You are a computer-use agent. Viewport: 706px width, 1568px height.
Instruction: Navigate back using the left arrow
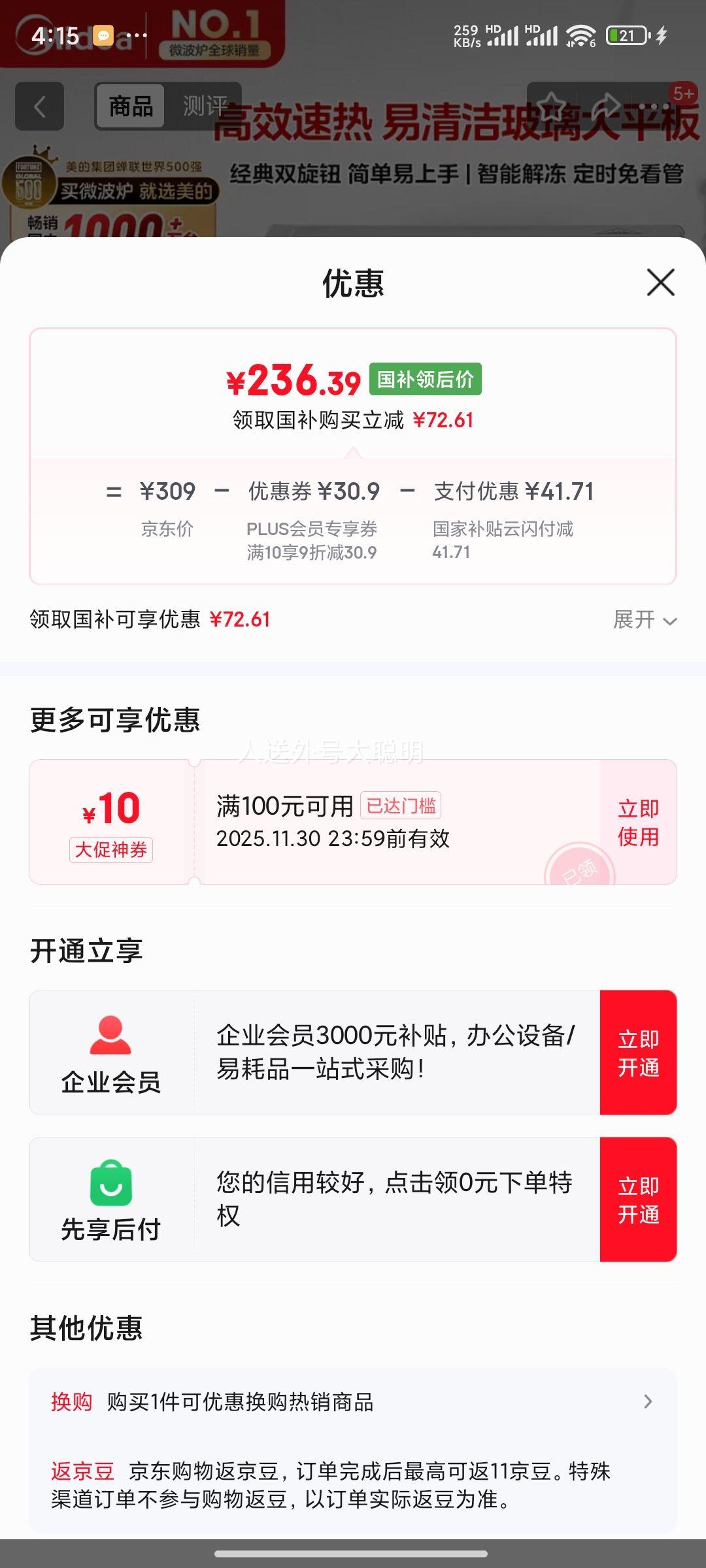click(x=39, y=106)
